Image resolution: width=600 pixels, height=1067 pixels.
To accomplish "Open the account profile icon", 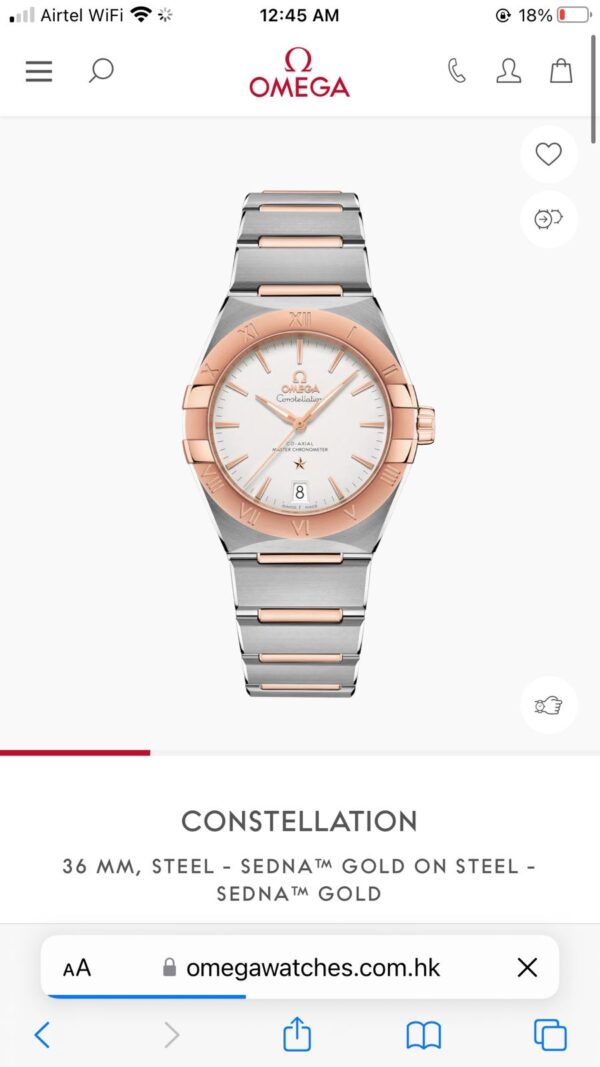I will pos(509,71).
